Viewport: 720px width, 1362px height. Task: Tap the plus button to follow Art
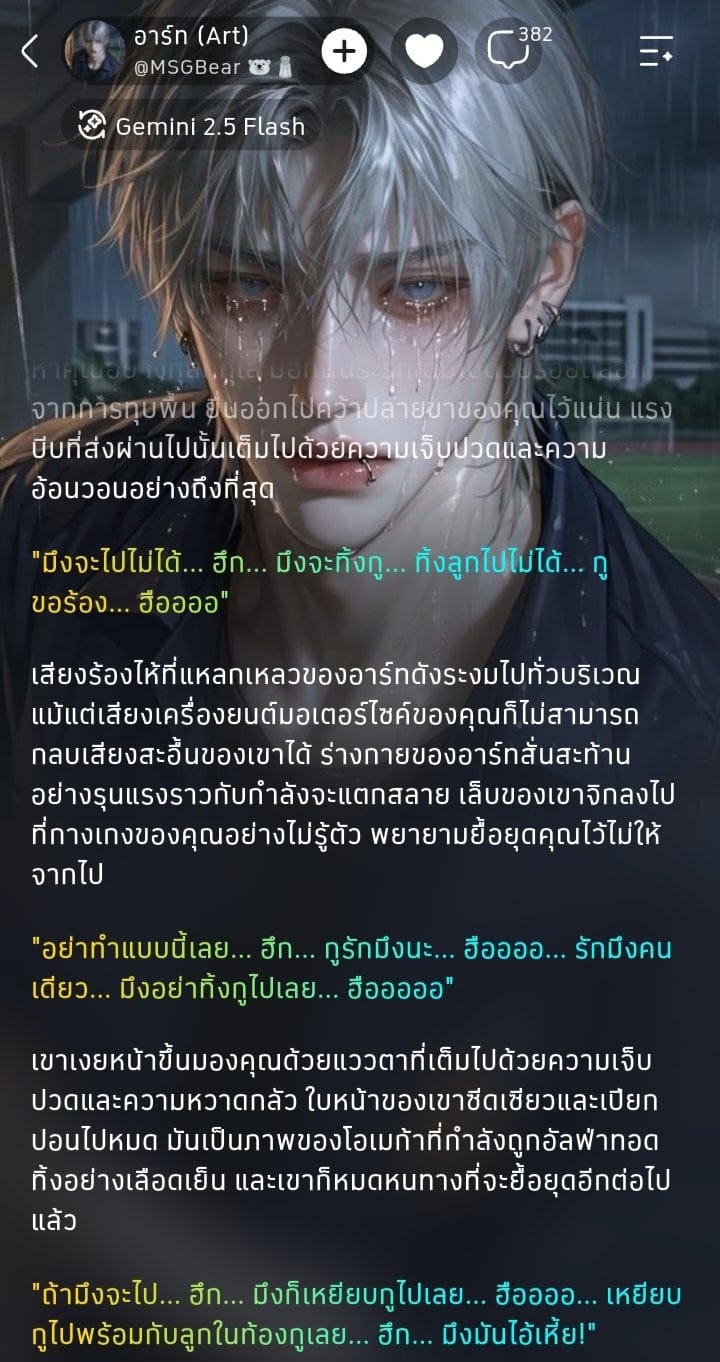tap(343, 51)
